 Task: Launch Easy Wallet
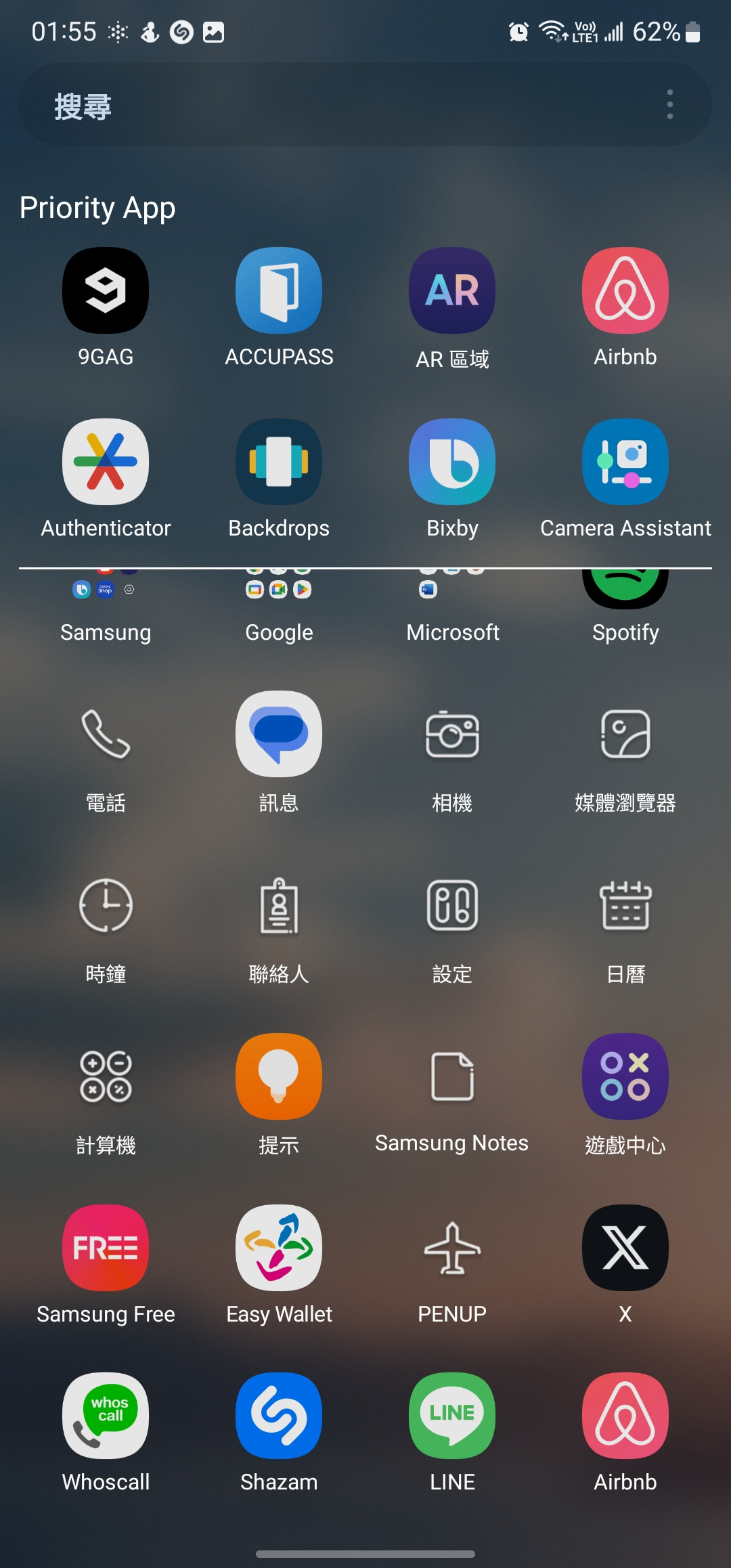279,1248
